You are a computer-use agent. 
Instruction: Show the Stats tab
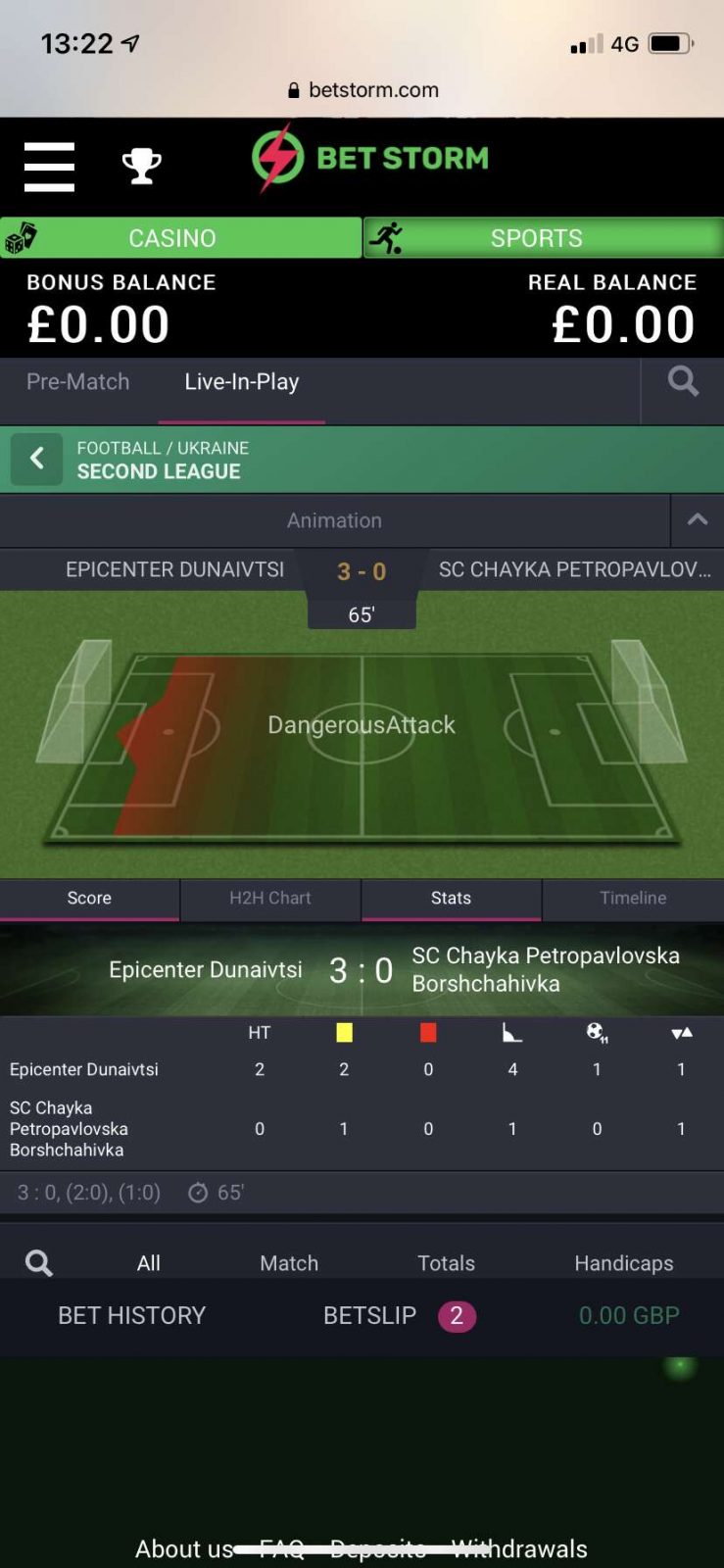pyautogui.click(x=451, y=898)
